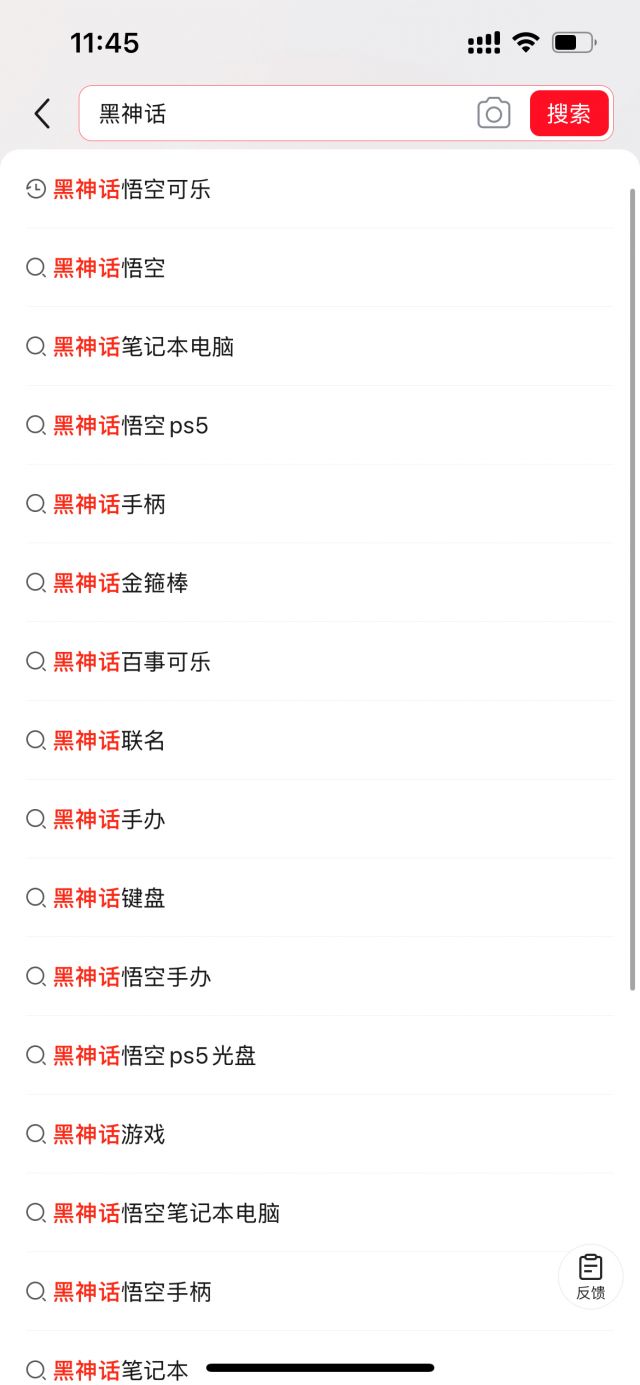
Task: Select the 黑神话百事可乐 suggestion
Action: [132, 662]
